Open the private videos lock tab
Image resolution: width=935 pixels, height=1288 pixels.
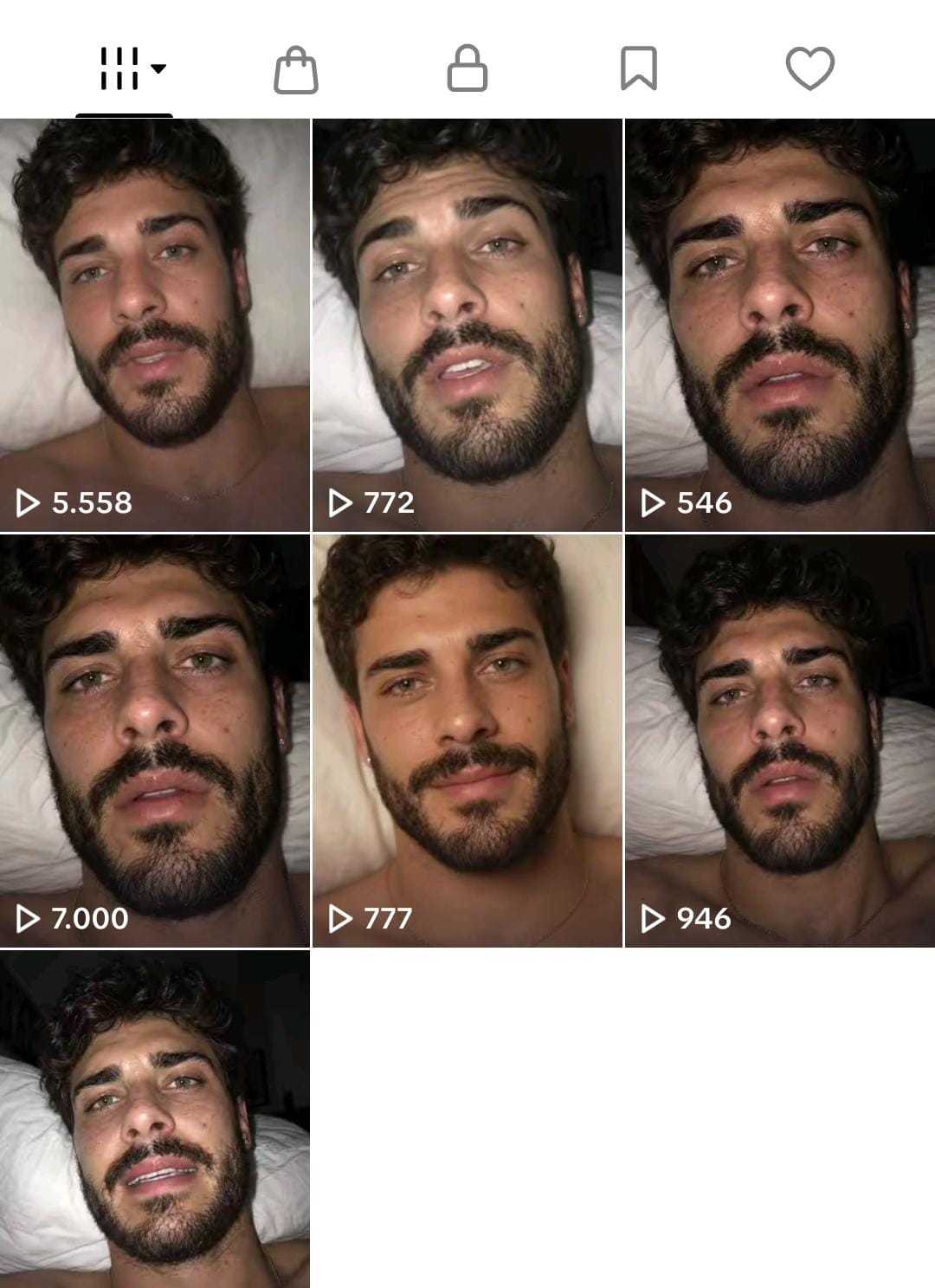467,68
